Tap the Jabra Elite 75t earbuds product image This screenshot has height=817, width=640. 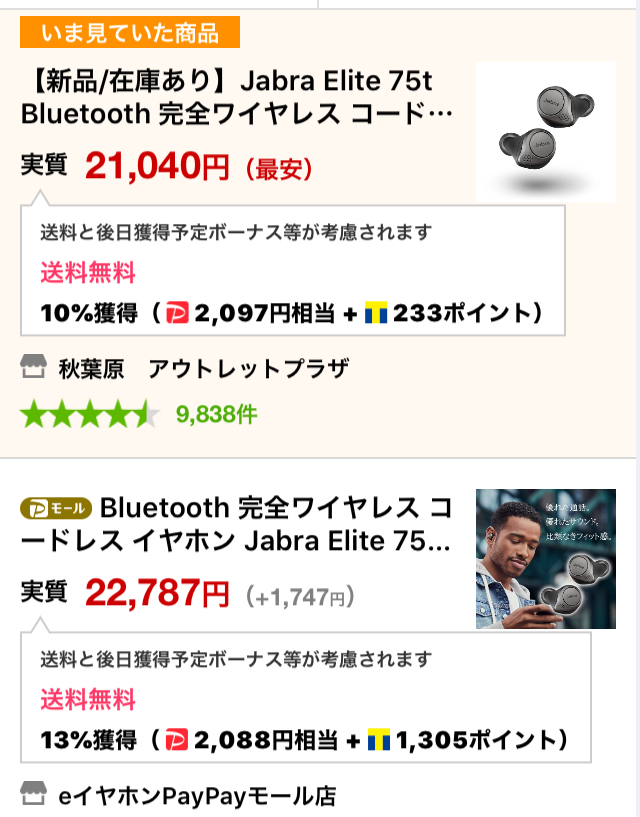pyautogui.click(x=545, y=132)
